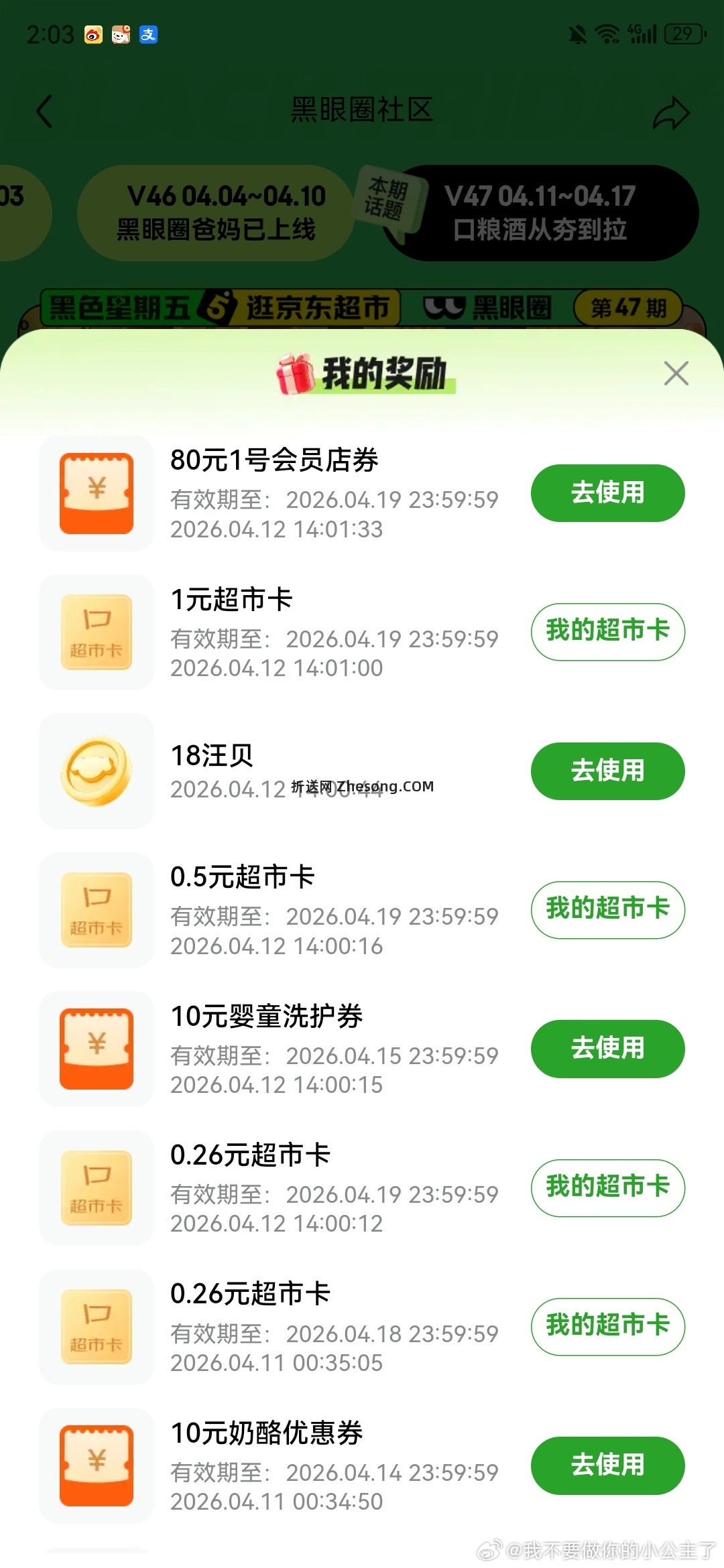Close the 我的奖励 rewards panel
The image size is (724, 1568).
(676, 373)
